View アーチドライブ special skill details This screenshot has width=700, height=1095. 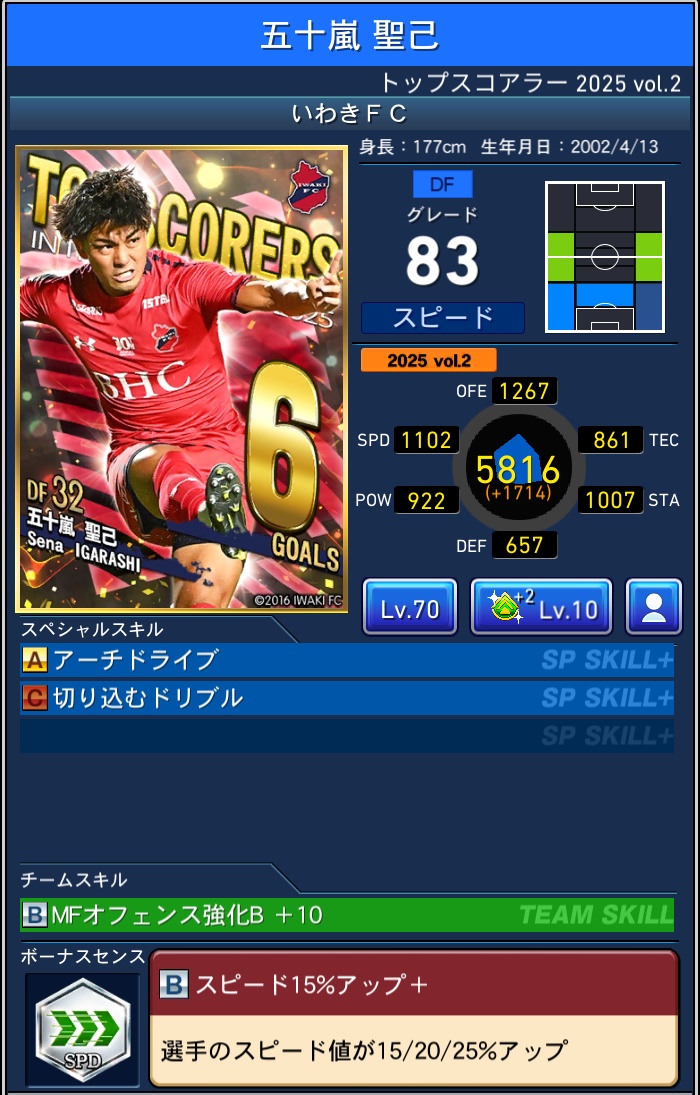click(x=346, y=660)
